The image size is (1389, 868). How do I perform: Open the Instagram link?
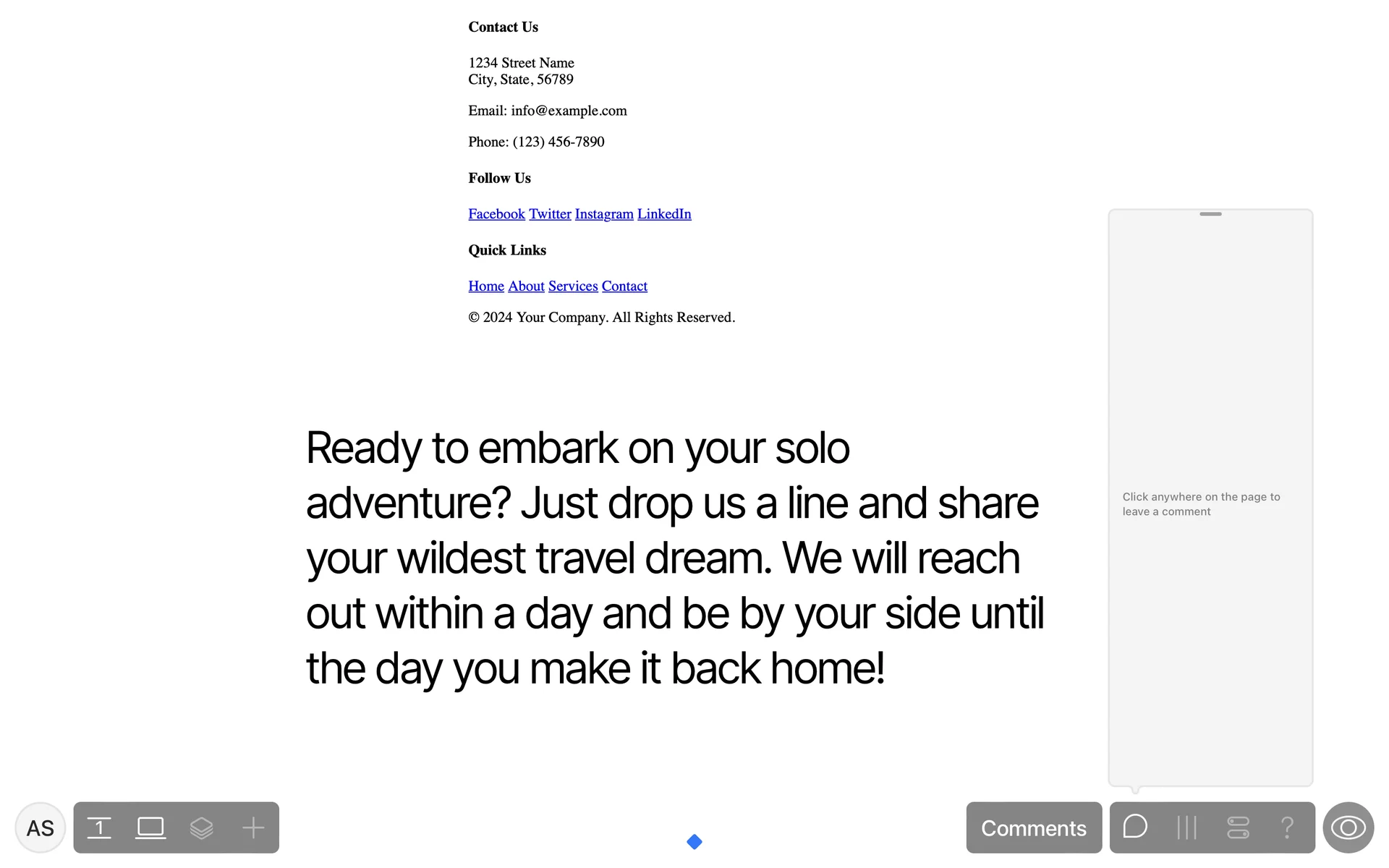[604, 214]
